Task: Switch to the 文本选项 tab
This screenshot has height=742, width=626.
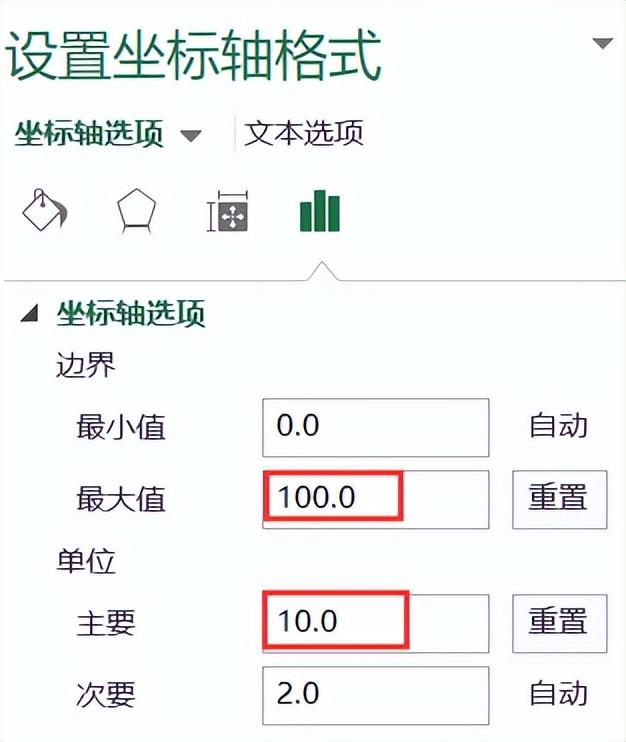Action: (x=303, y=133)
